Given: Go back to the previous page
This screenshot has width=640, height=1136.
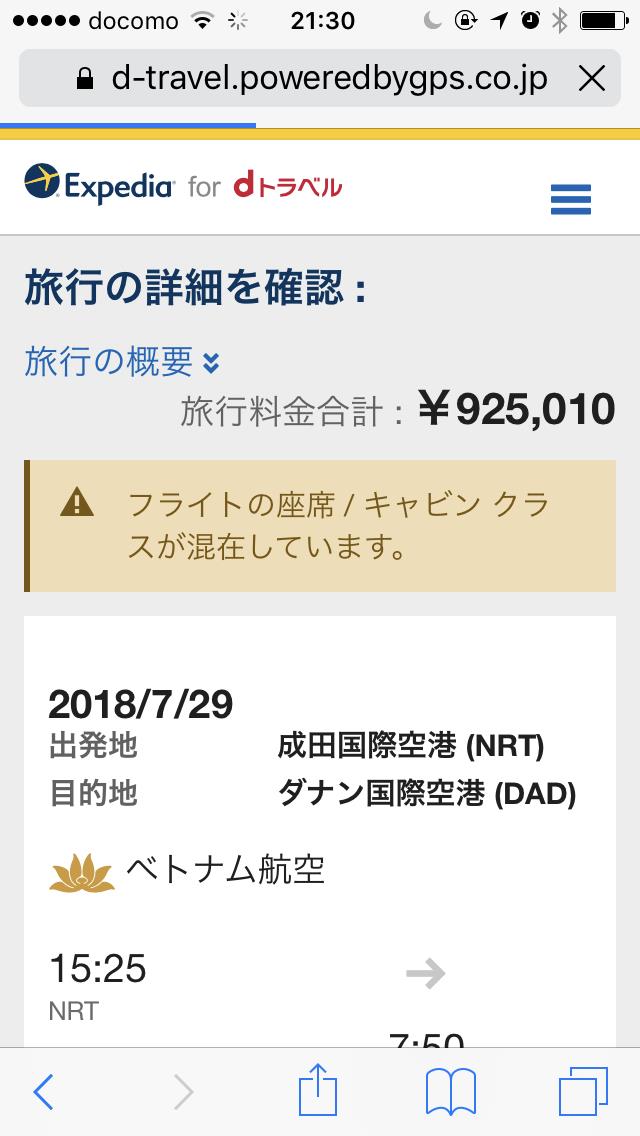Looking at the screenshot, I should click(43, 1091).
